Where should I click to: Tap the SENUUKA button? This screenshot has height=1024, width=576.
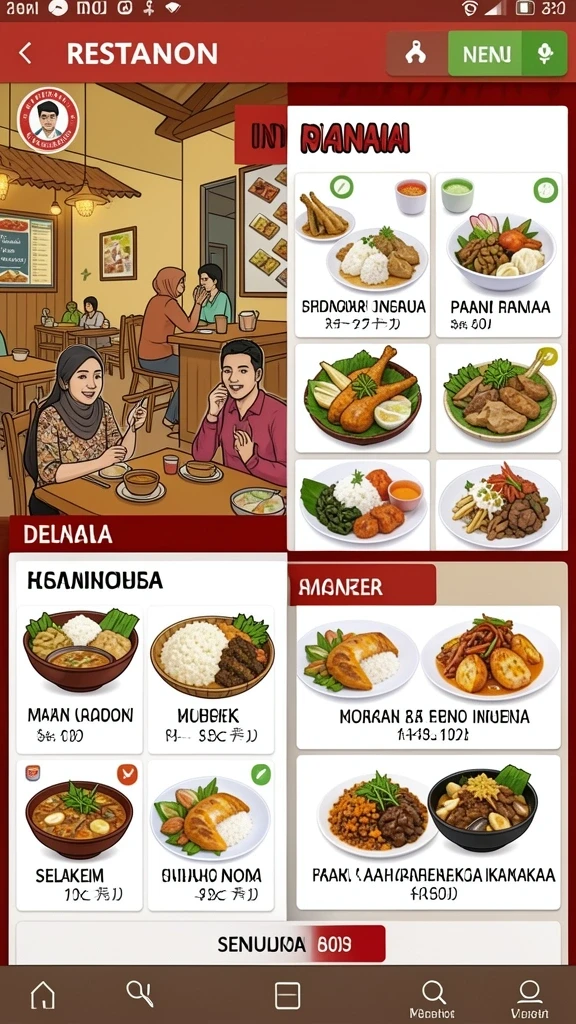click(x=301, y=944)
